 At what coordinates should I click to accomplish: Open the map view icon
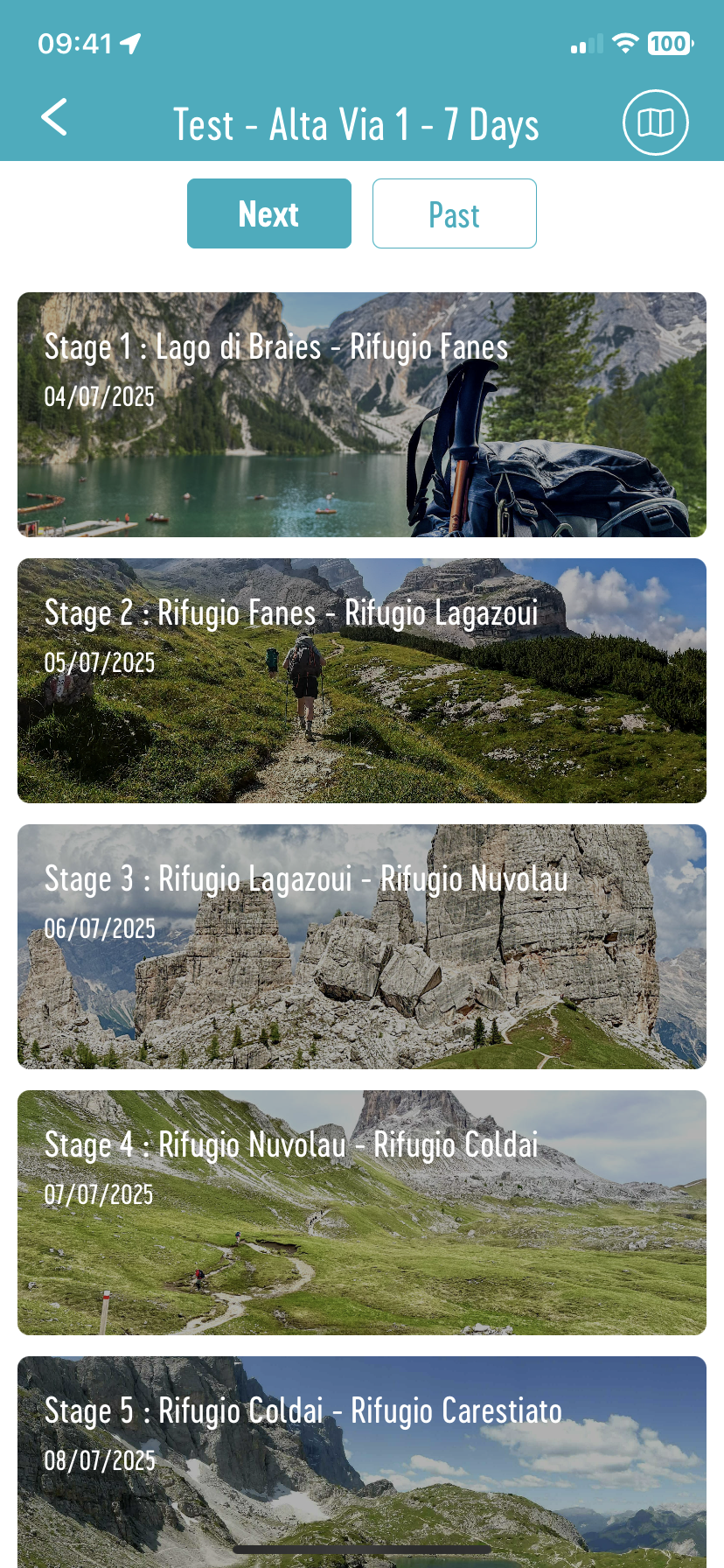point(655,123)
